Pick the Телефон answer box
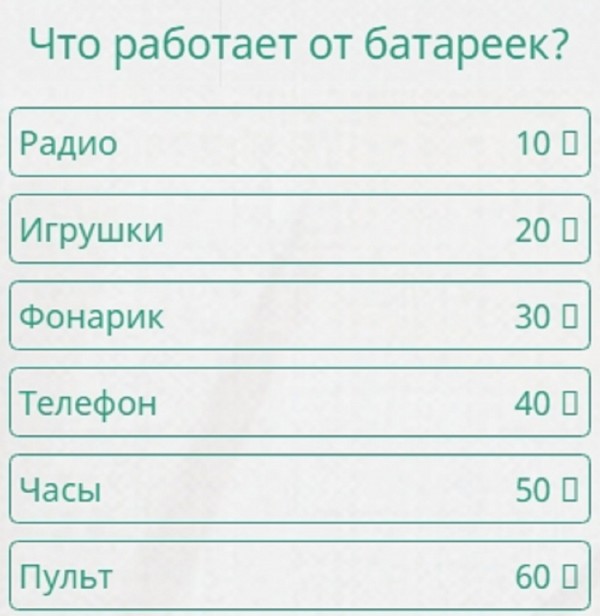Screen dimensions: 600x616 pos(300,403)
